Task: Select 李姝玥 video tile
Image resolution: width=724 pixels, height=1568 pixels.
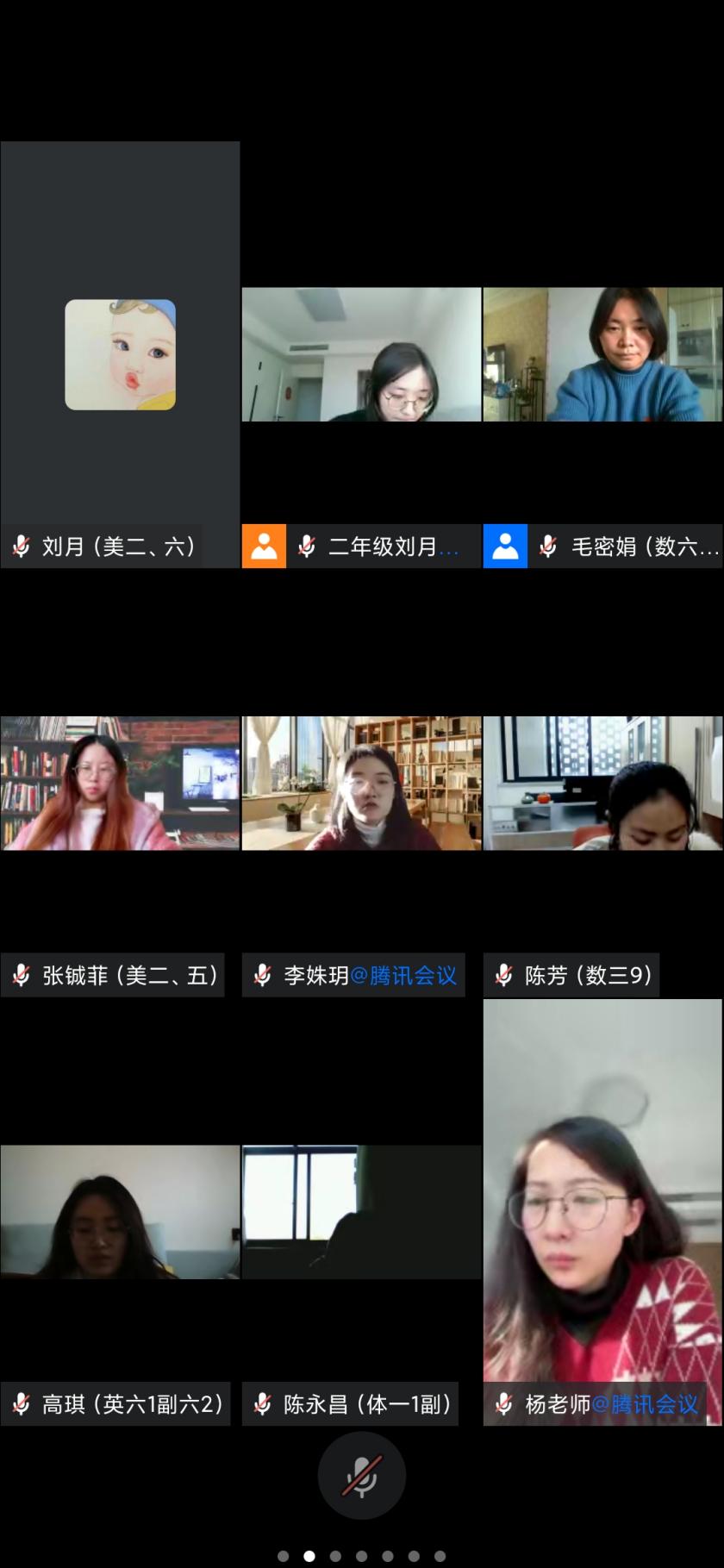Action: pos(361,783)
